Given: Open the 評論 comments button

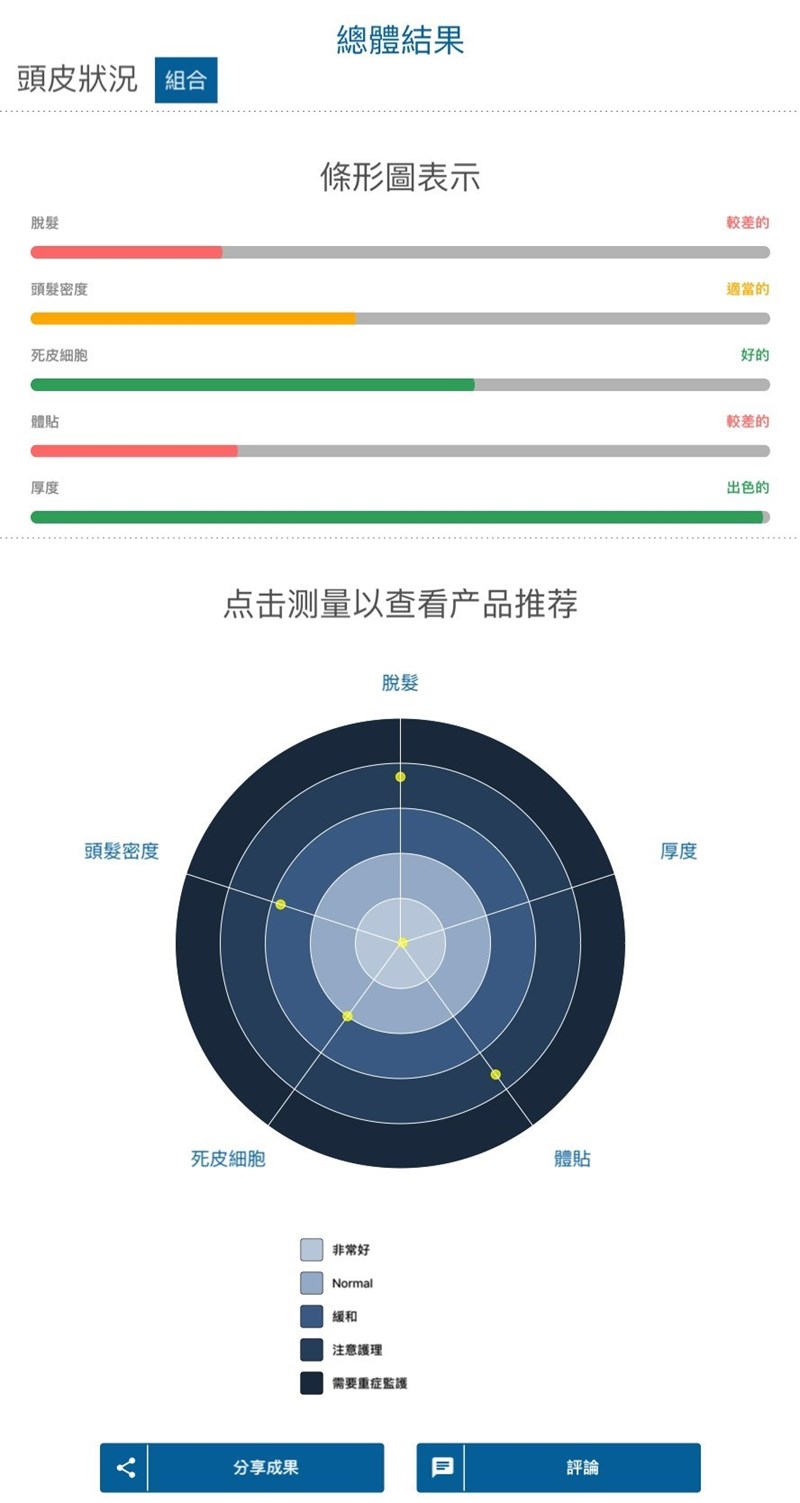Looking at the screenshot, I should (x=558, y=1467).
